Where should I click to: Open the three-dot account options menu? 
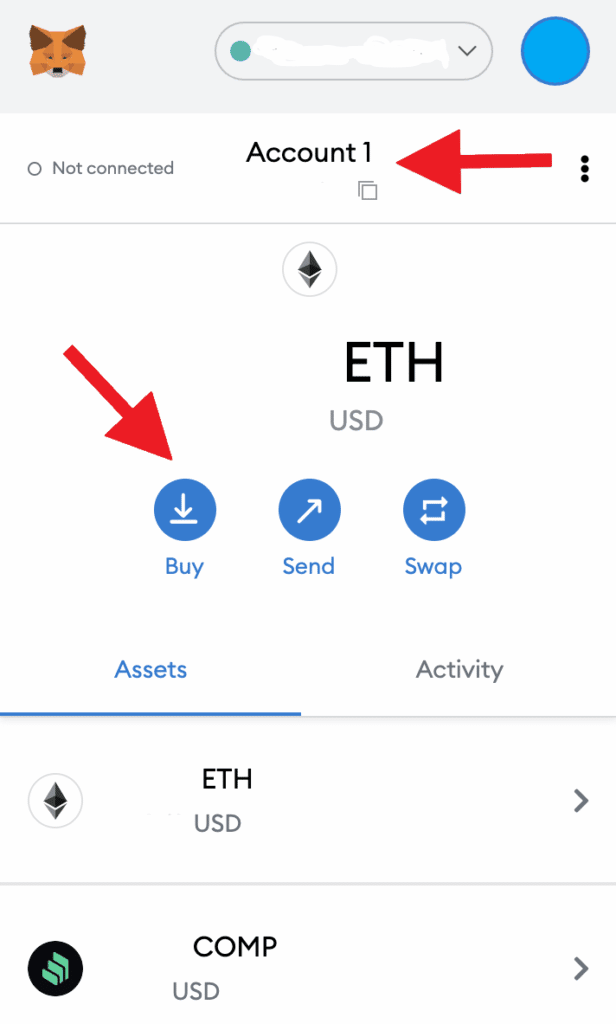pos(585,168)
